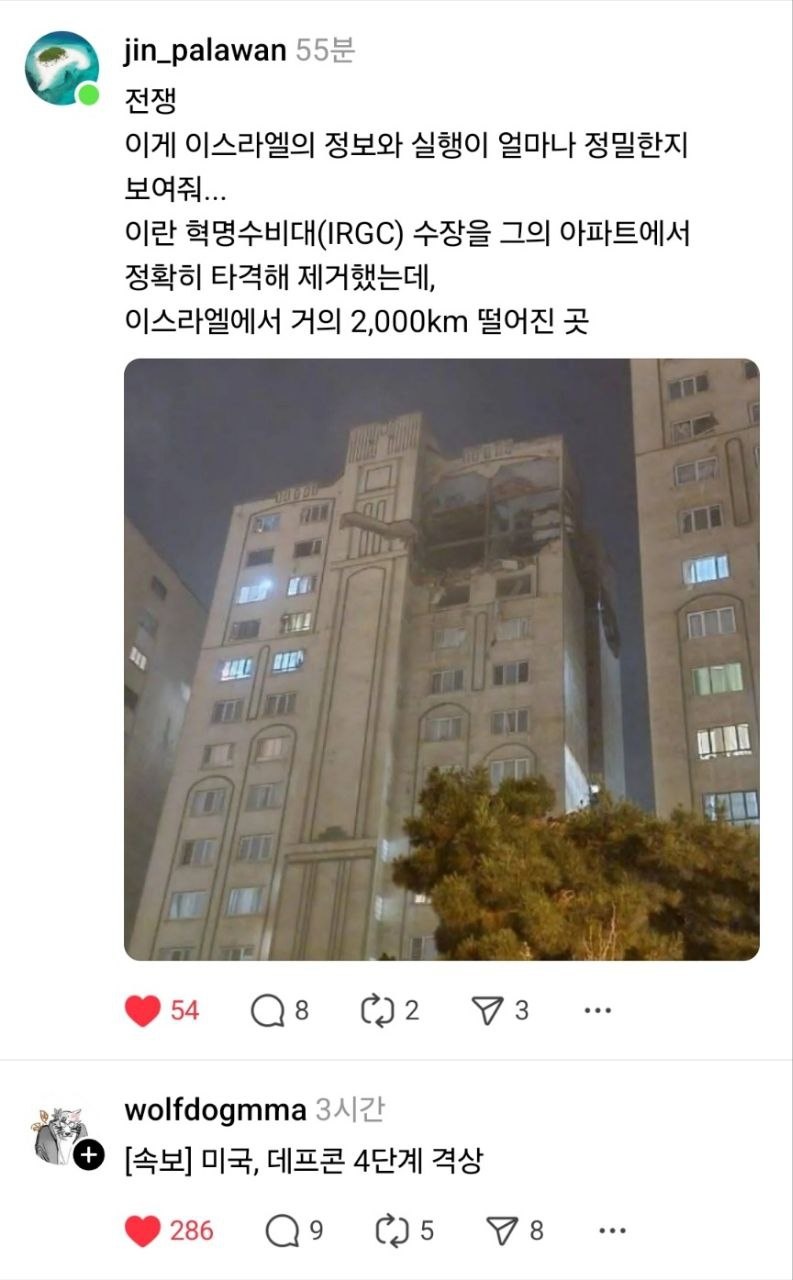Open jin_palawan's profile avatar

coord(62,68)
